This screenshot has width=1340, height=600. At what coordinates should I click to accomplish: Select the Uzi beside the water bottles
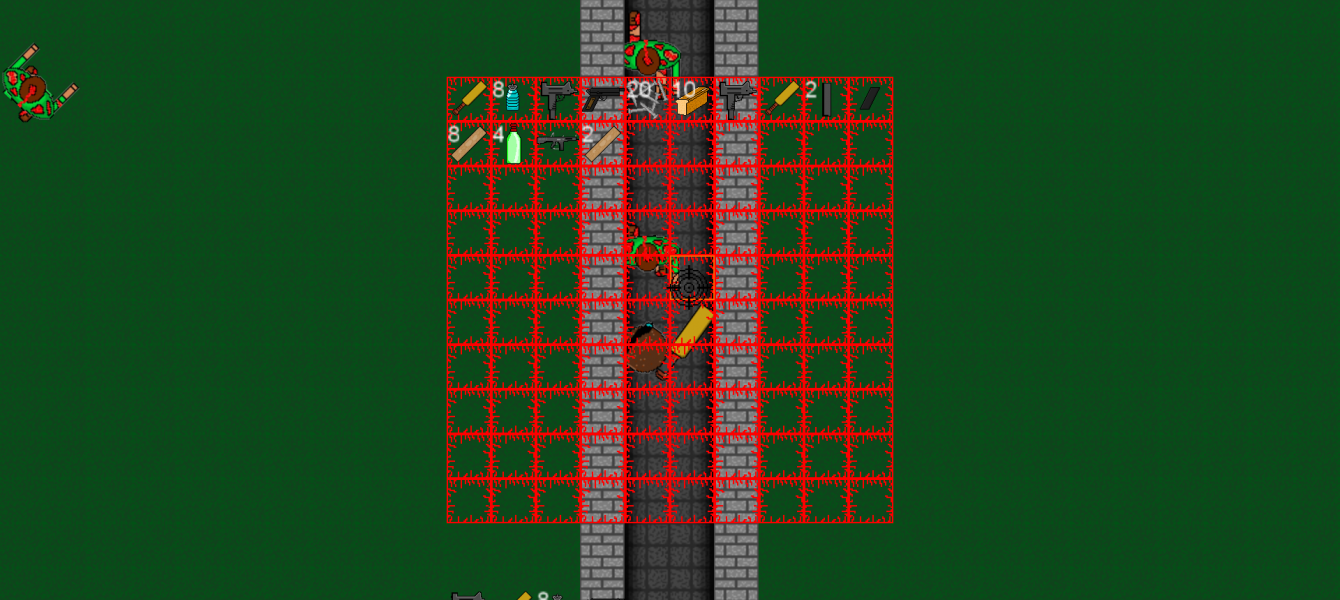click(x=557, y=99)
